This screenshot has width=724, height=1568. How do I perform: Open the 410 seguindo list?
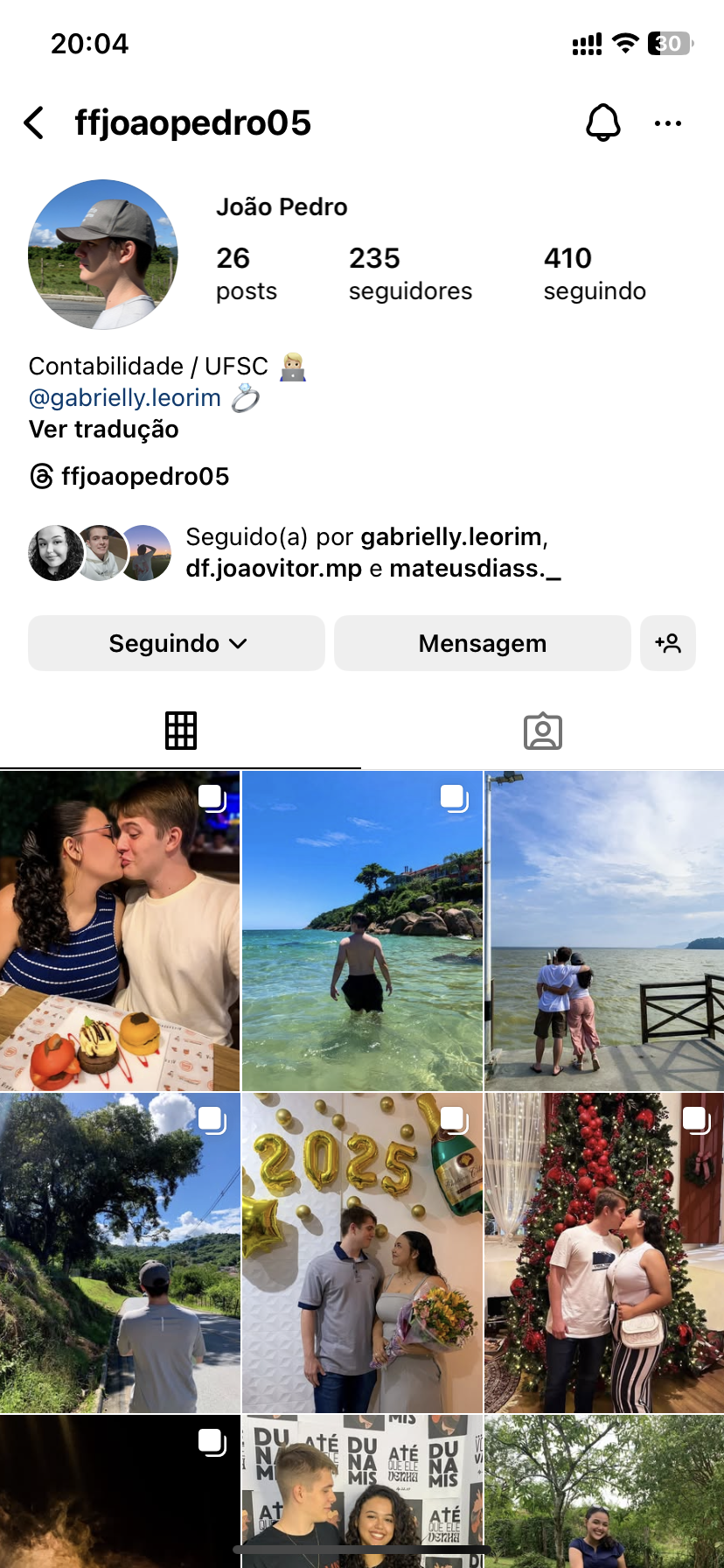[595, 273]
